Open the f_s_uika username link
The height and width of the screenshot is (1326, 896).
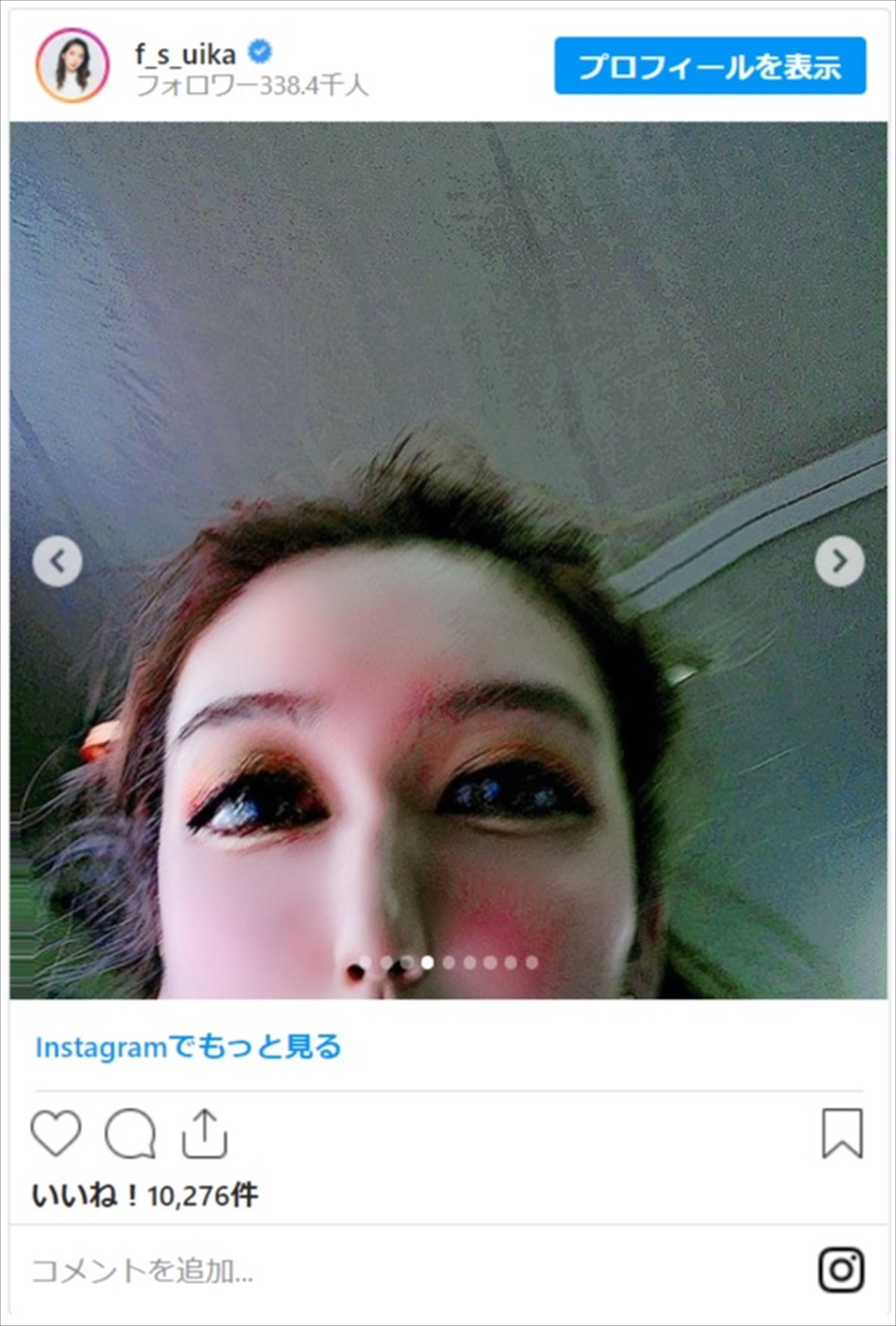click(185, 54)
